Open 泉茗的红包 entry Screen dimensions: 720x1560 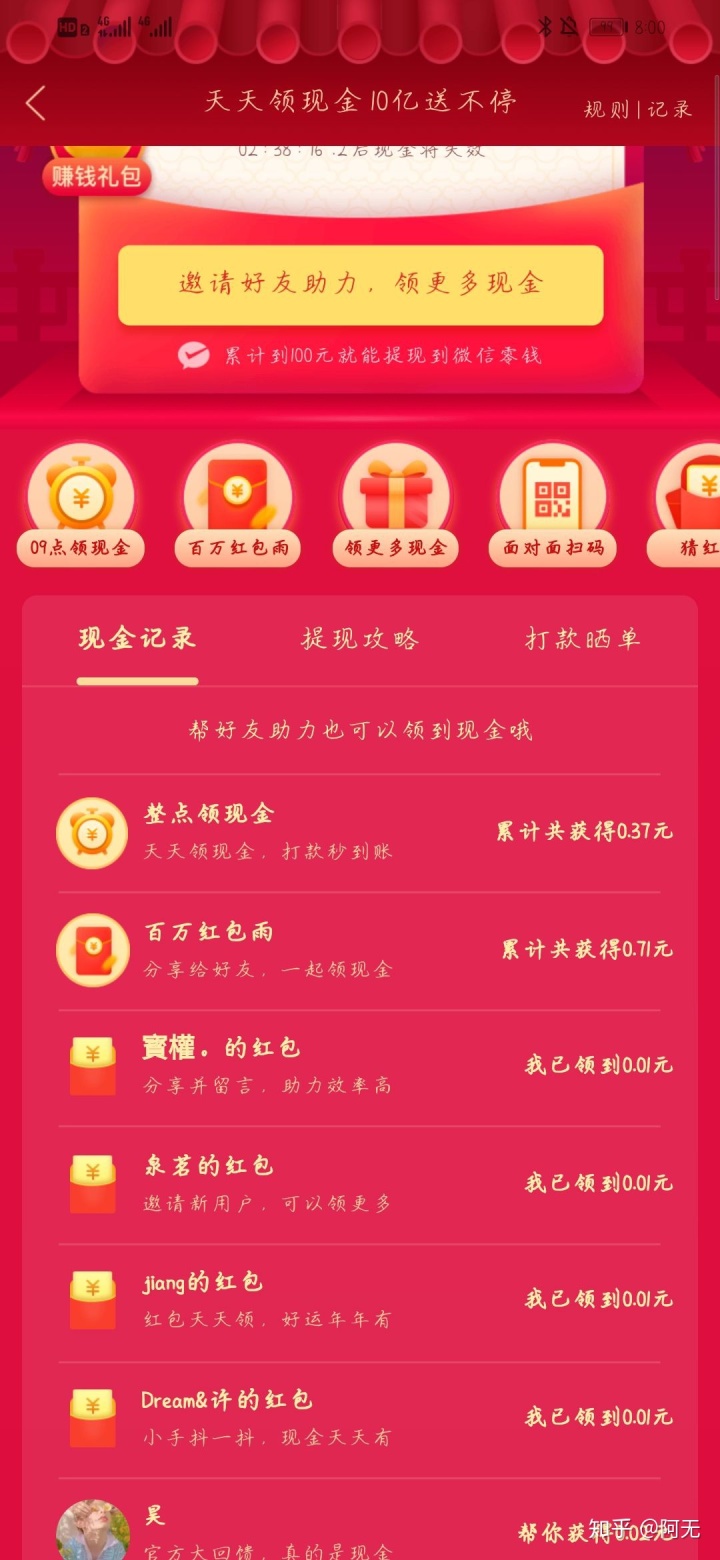click(360, 1184)
